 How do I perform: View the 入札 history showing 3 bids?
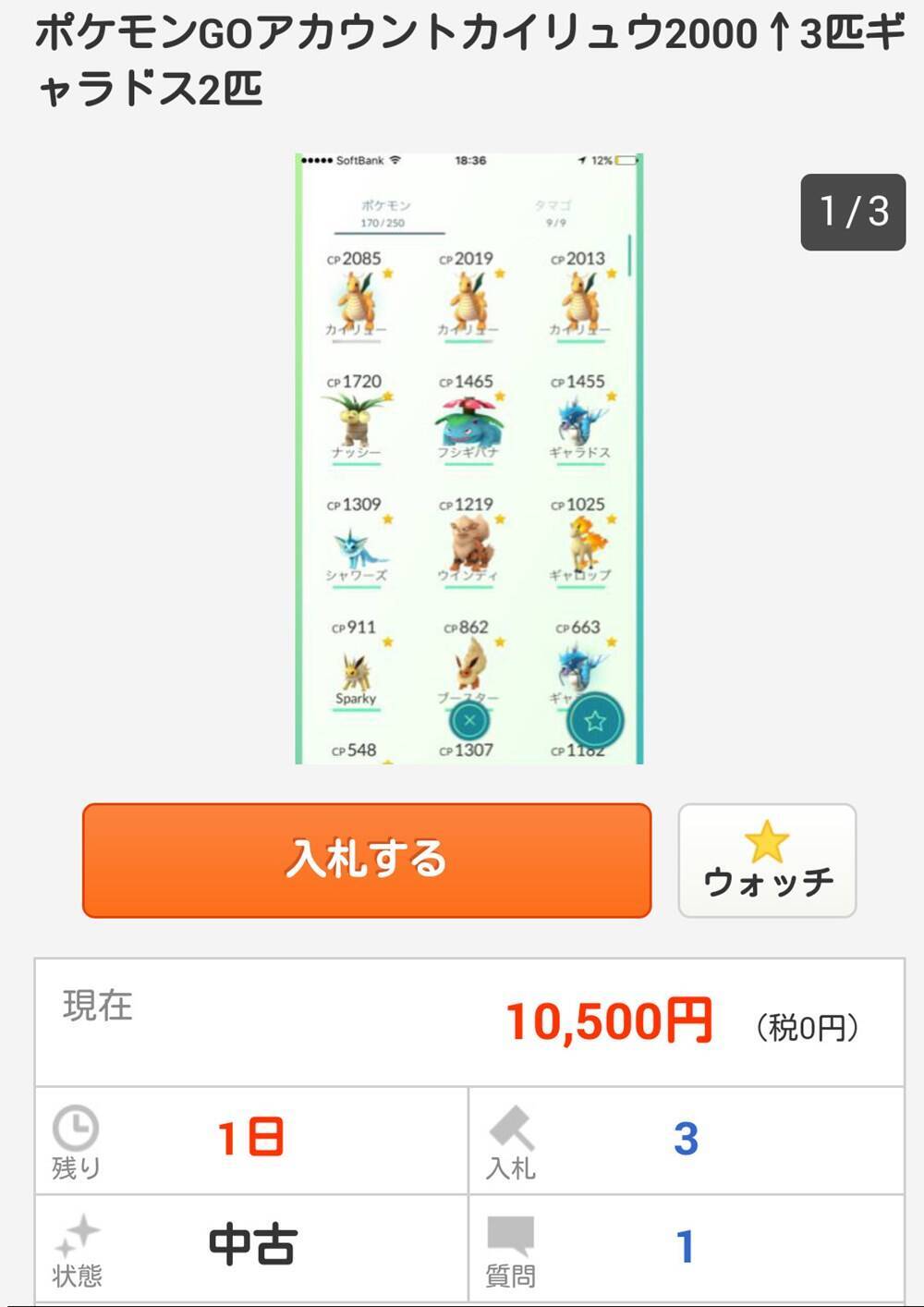pos(685,1140)
